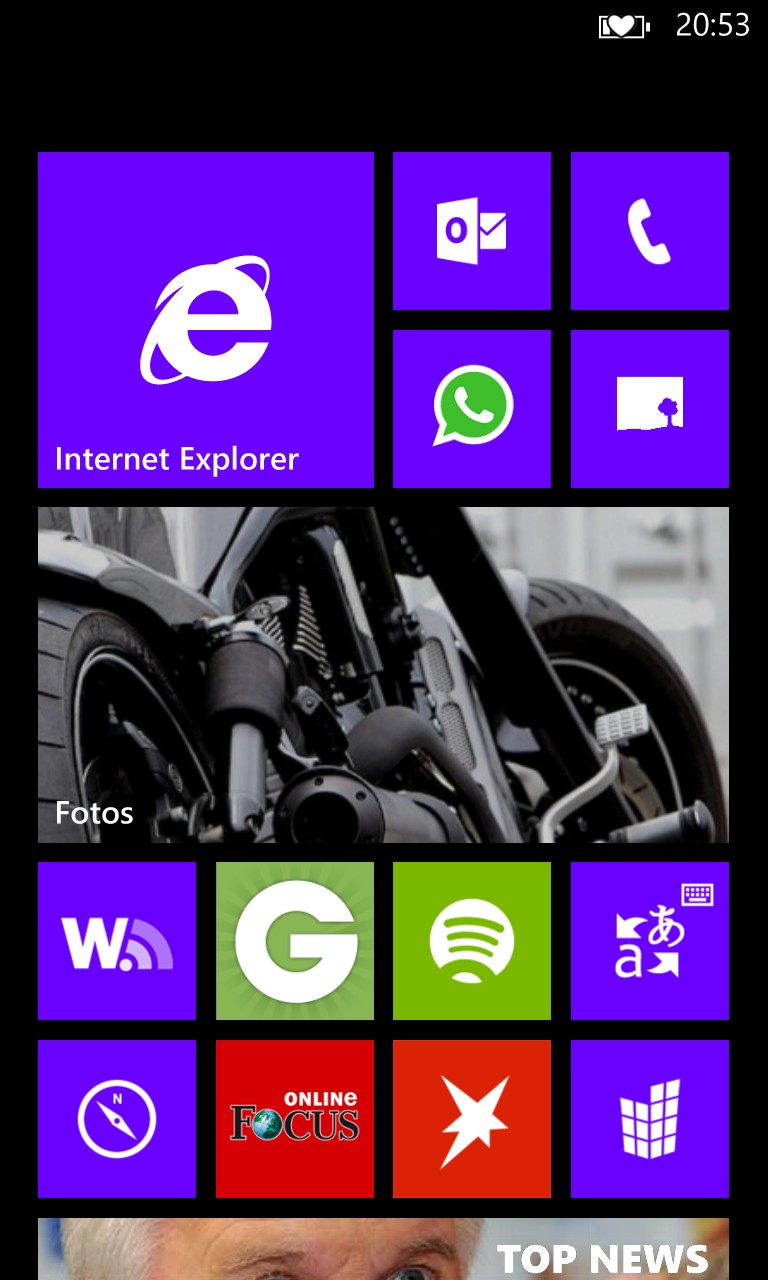Image resolution: width=768 pixels, height=1280 pixels.
Task: Open the W. feed app tile
Action: point(117,941)
